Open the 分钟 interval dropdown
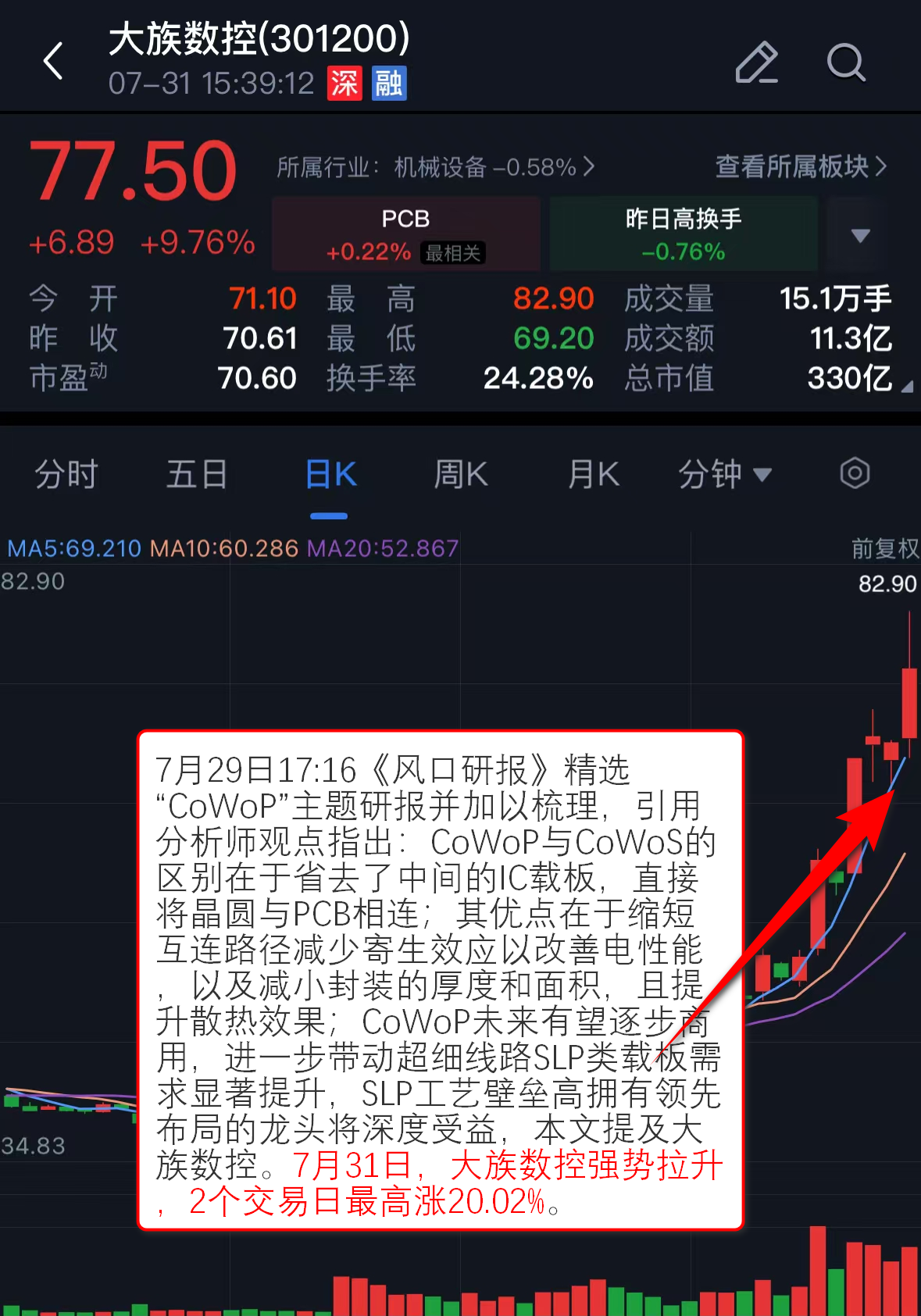The image size is (921, 1316). 724,474
